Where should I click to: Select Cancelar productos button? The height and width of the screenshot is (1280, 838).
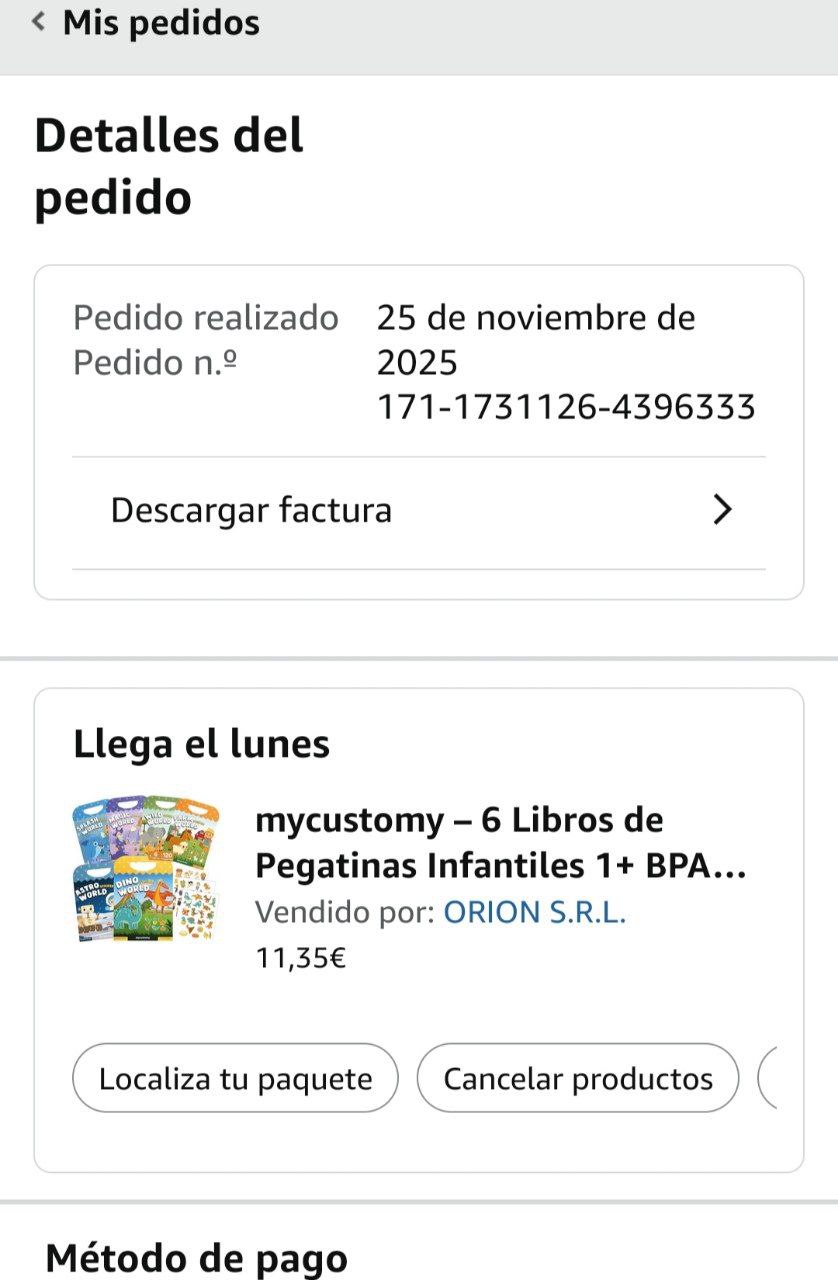(577, 1078)
